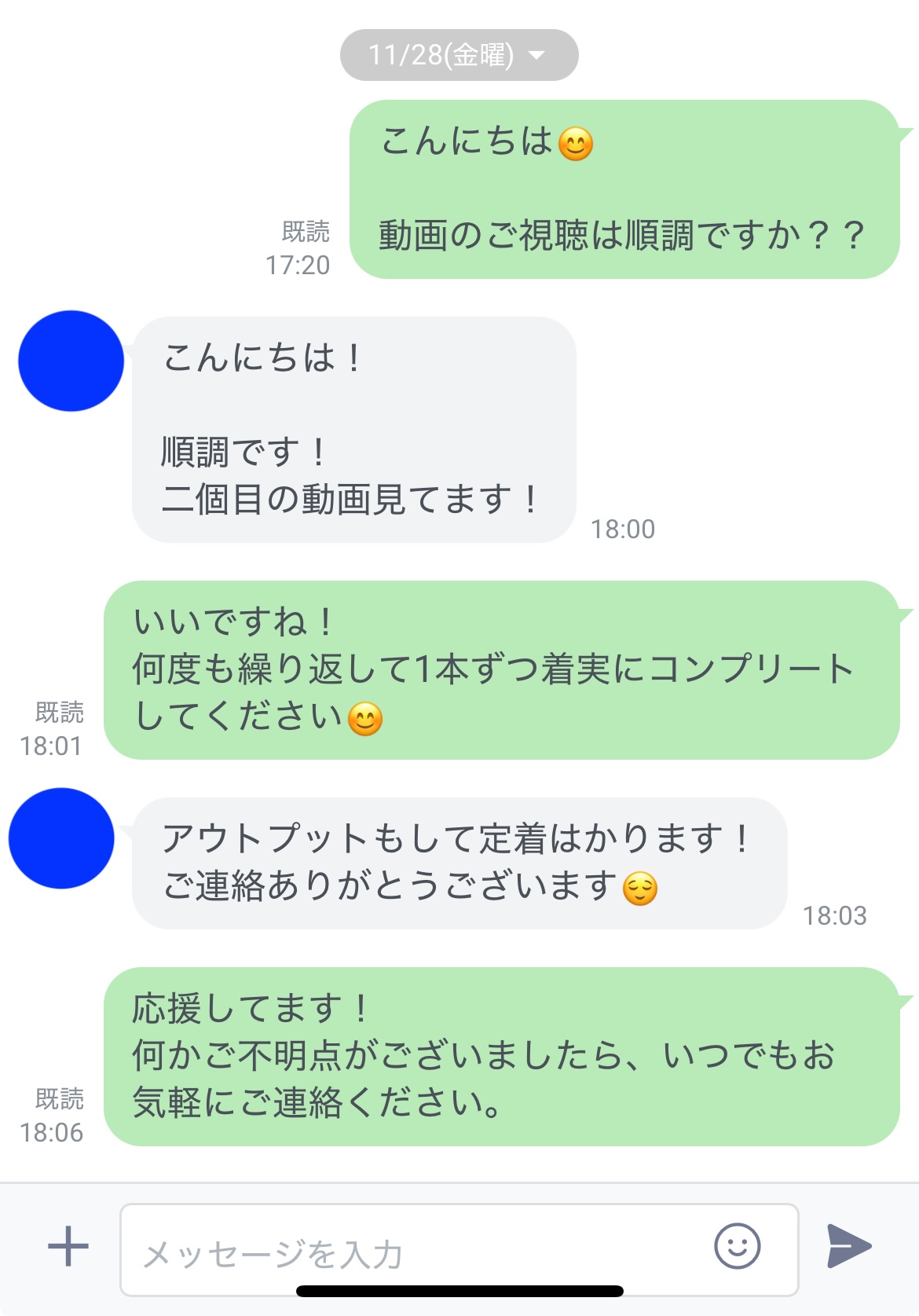View profile avatar next to アウトプット message
The image size is (919, 1316).
pyautogui.click(x=61, y=838)
